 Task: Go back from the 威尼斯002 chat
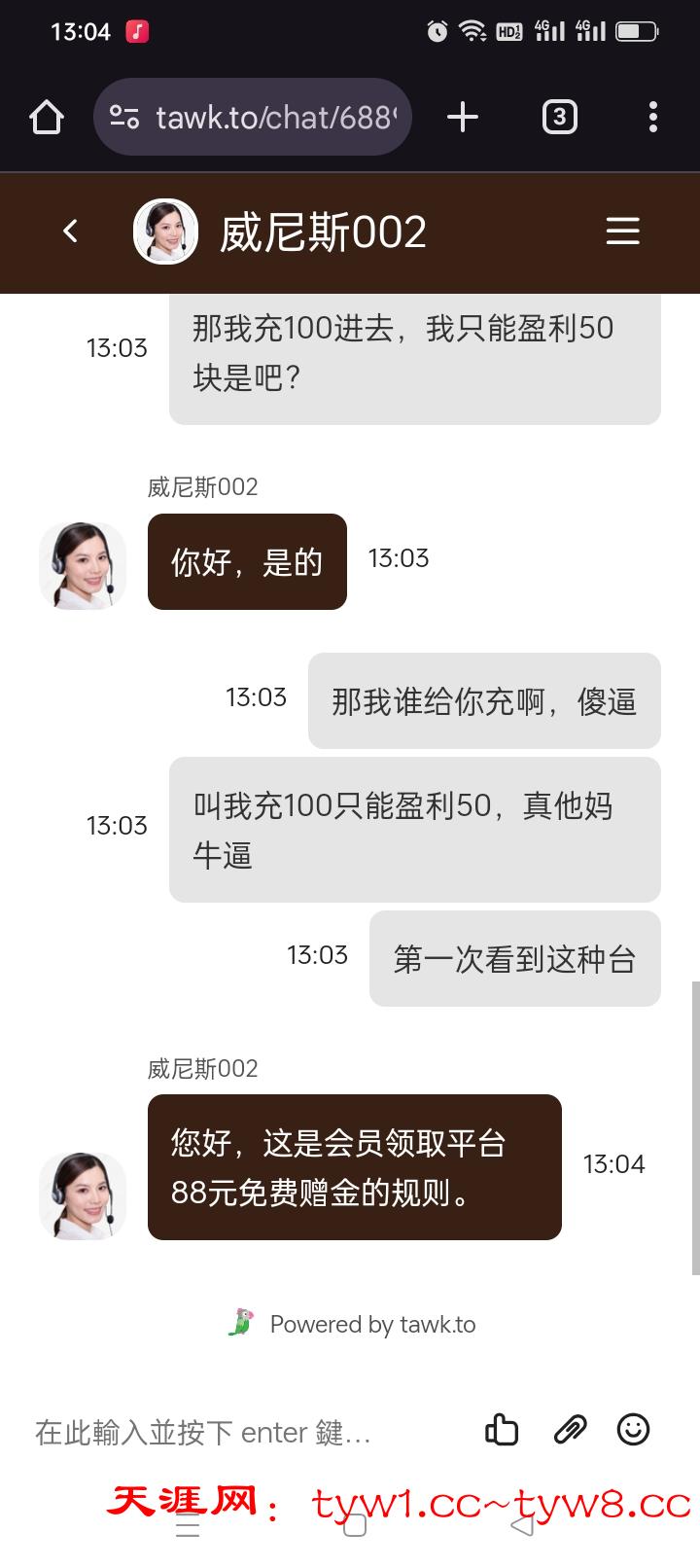pyautogui.click(x=70, y=232)
